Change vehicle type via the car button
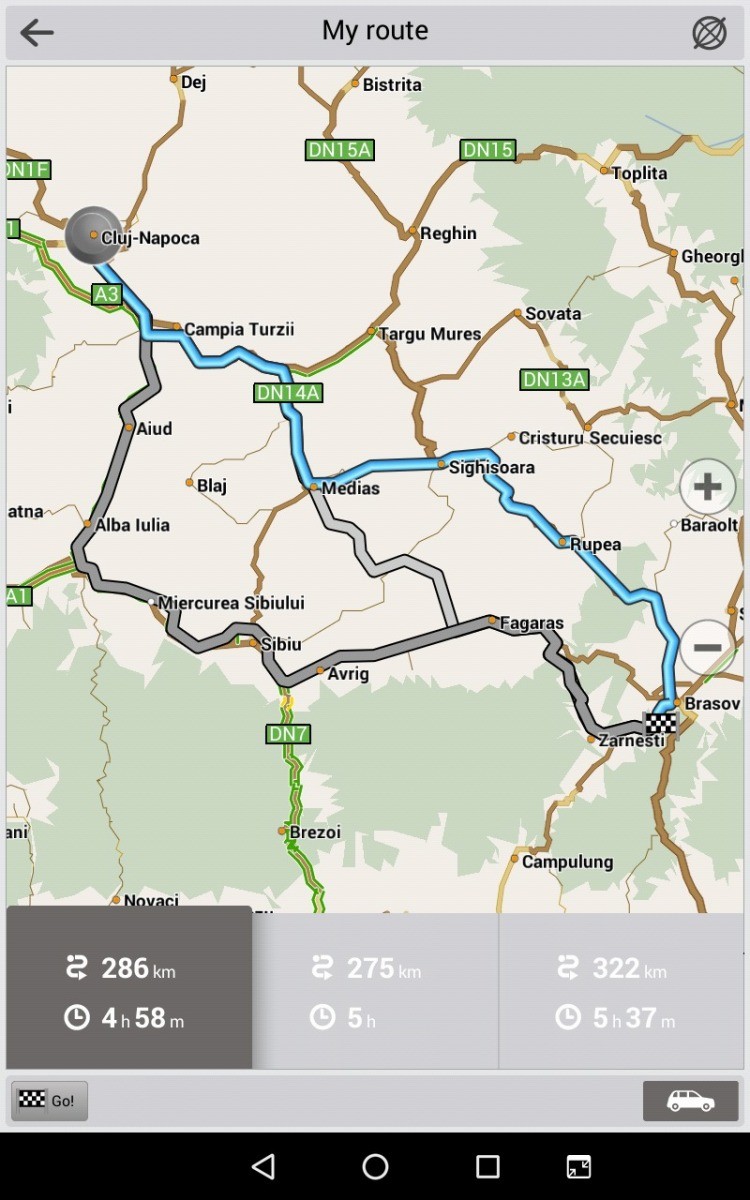 tap(690, 1101)
